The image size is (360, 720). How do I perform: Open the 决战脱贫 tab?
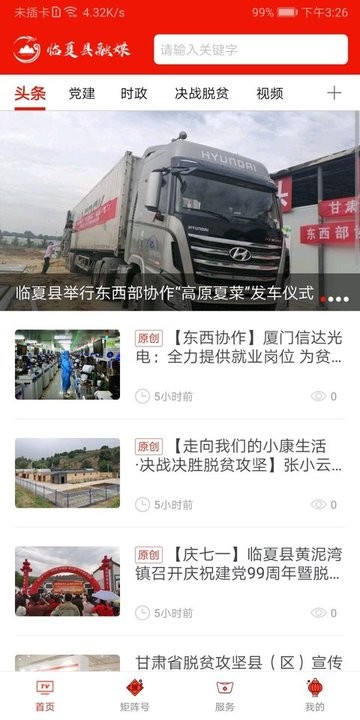[x=202, y=94]
